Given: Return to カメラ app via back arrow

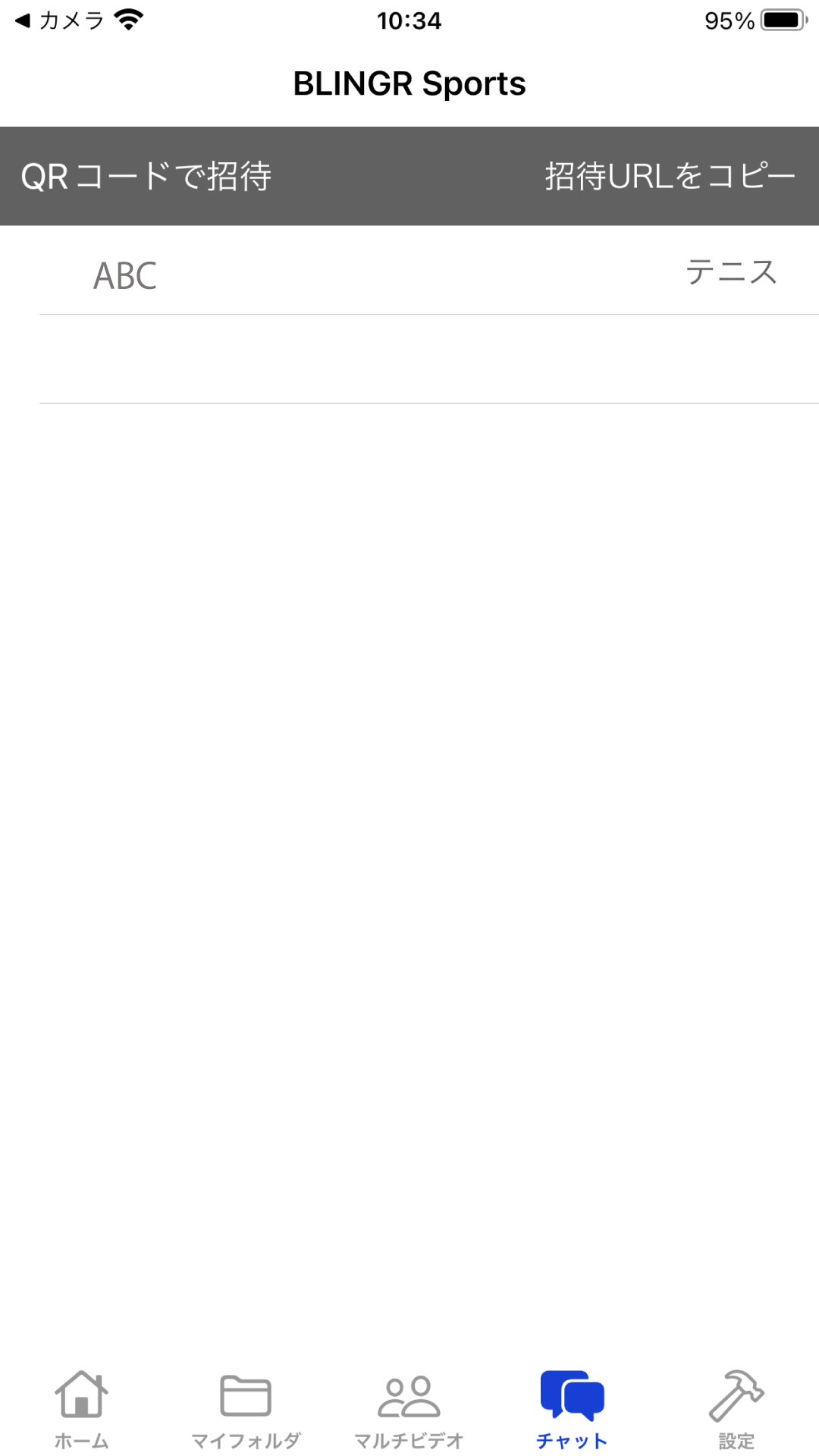Looking at the screenshot, I should click(x=59, y=20).
